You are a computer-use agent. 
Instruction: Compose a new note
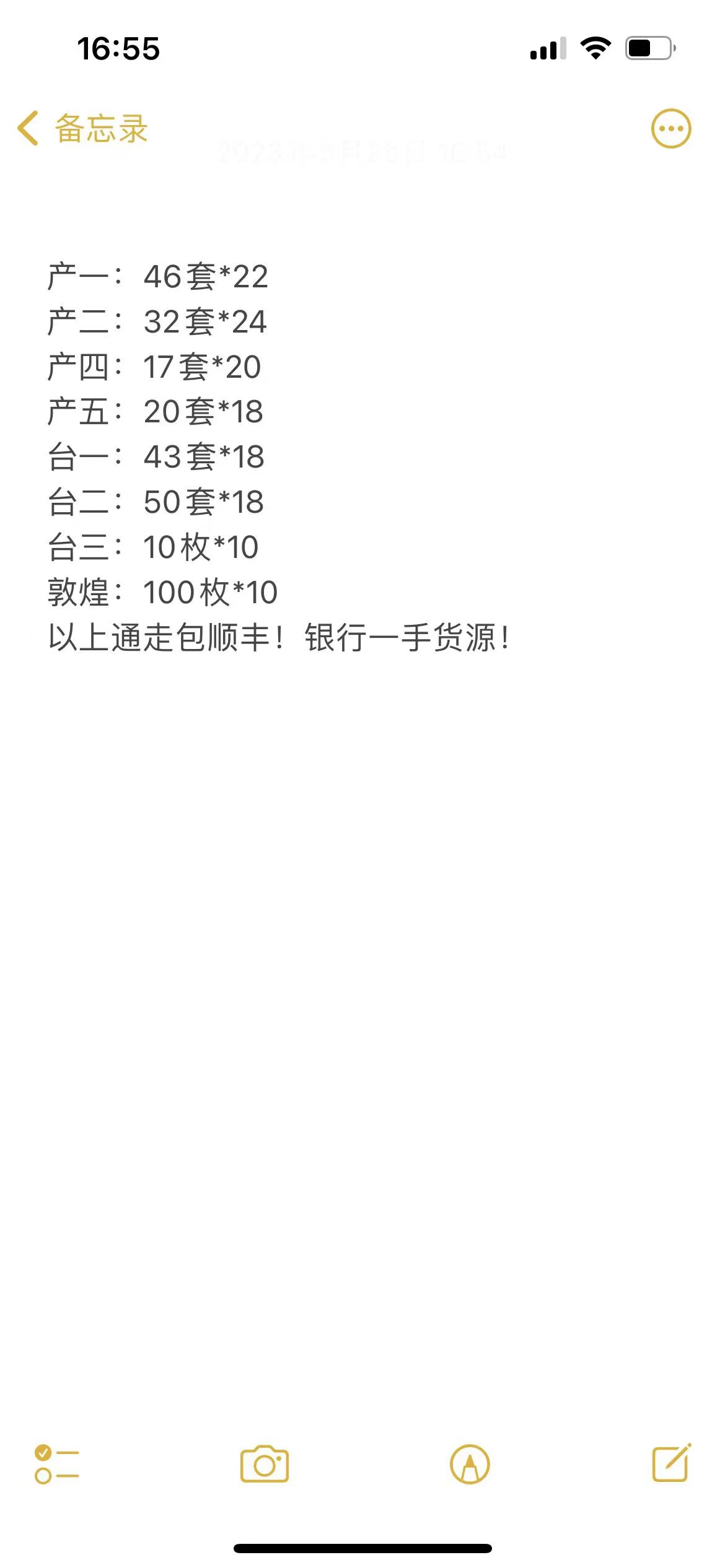coord(672,1463)
